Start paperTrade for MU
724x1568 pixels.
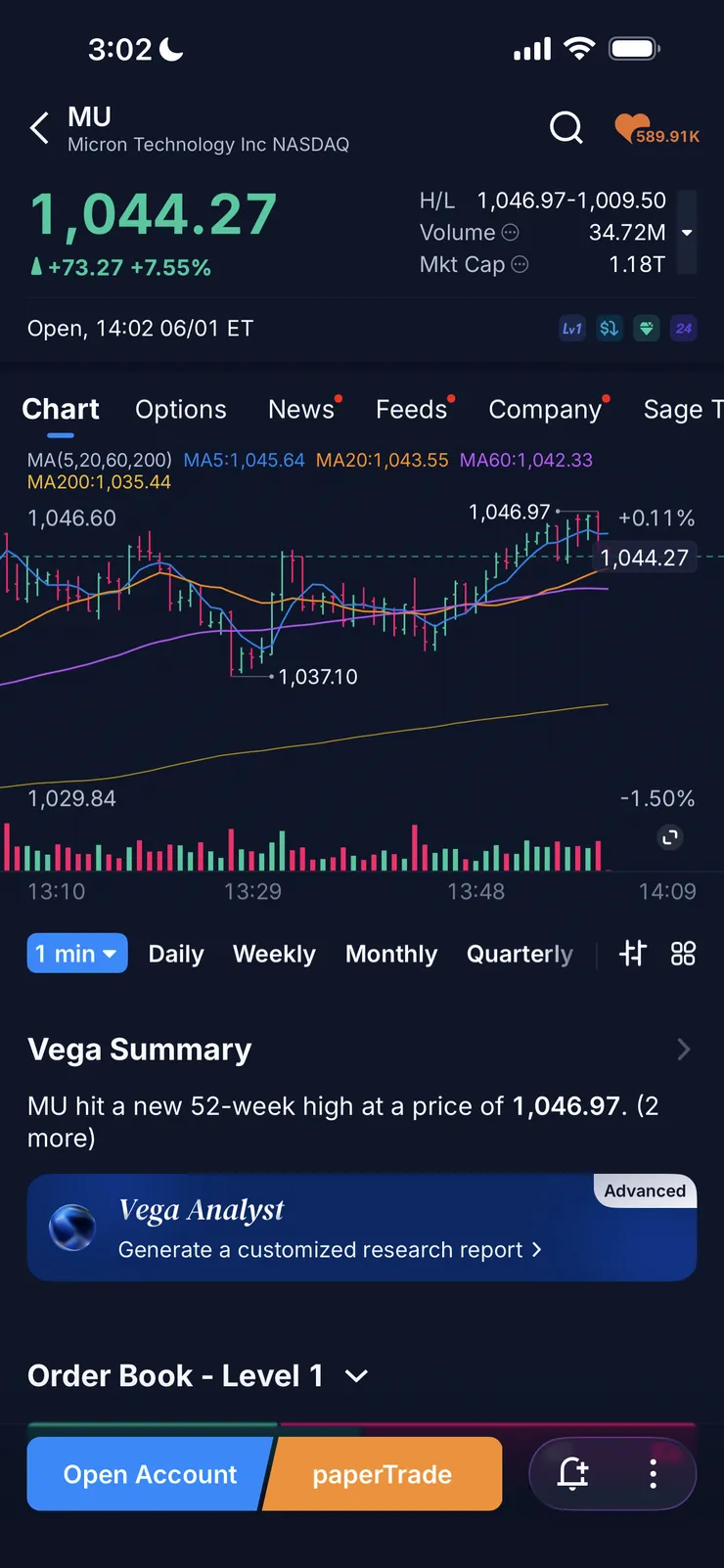(x=383, y=1474)
